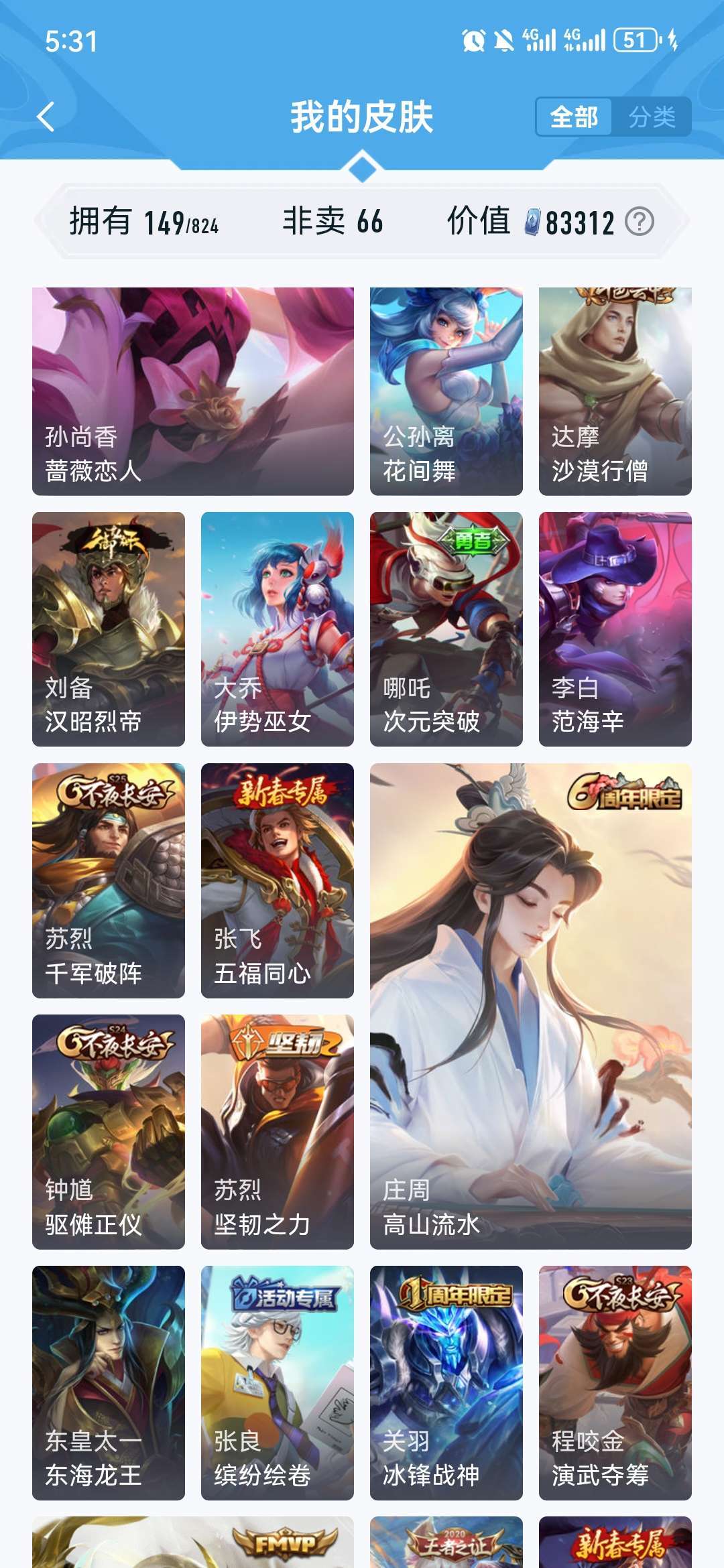View the 钟馗 驱傩正仪 skin
The height and width of the screenshot is (1568, 724).
click(109, 1132)
